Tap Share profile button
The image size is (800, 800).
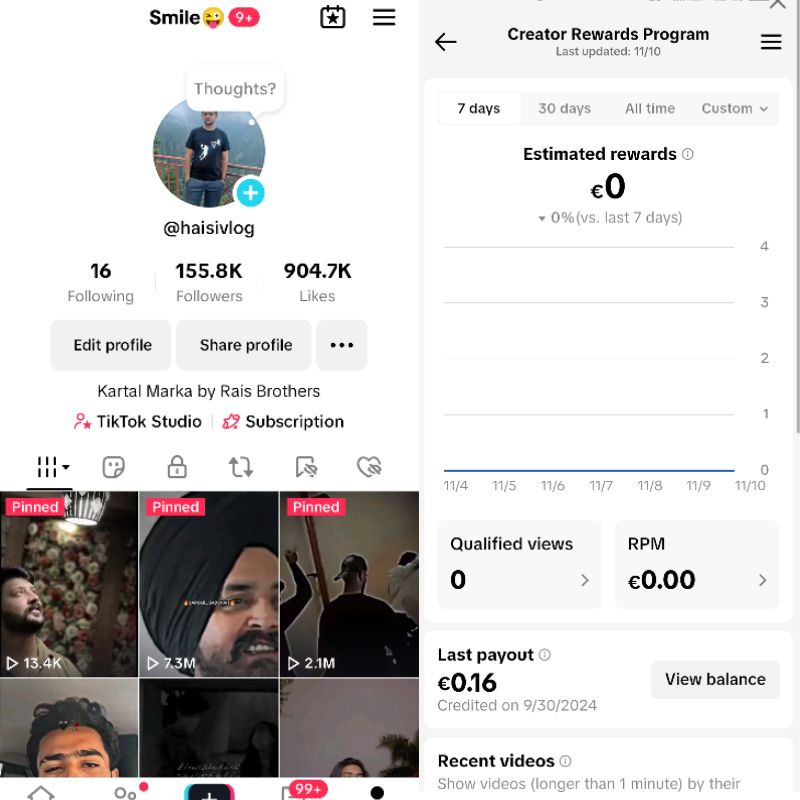(246, 345)
